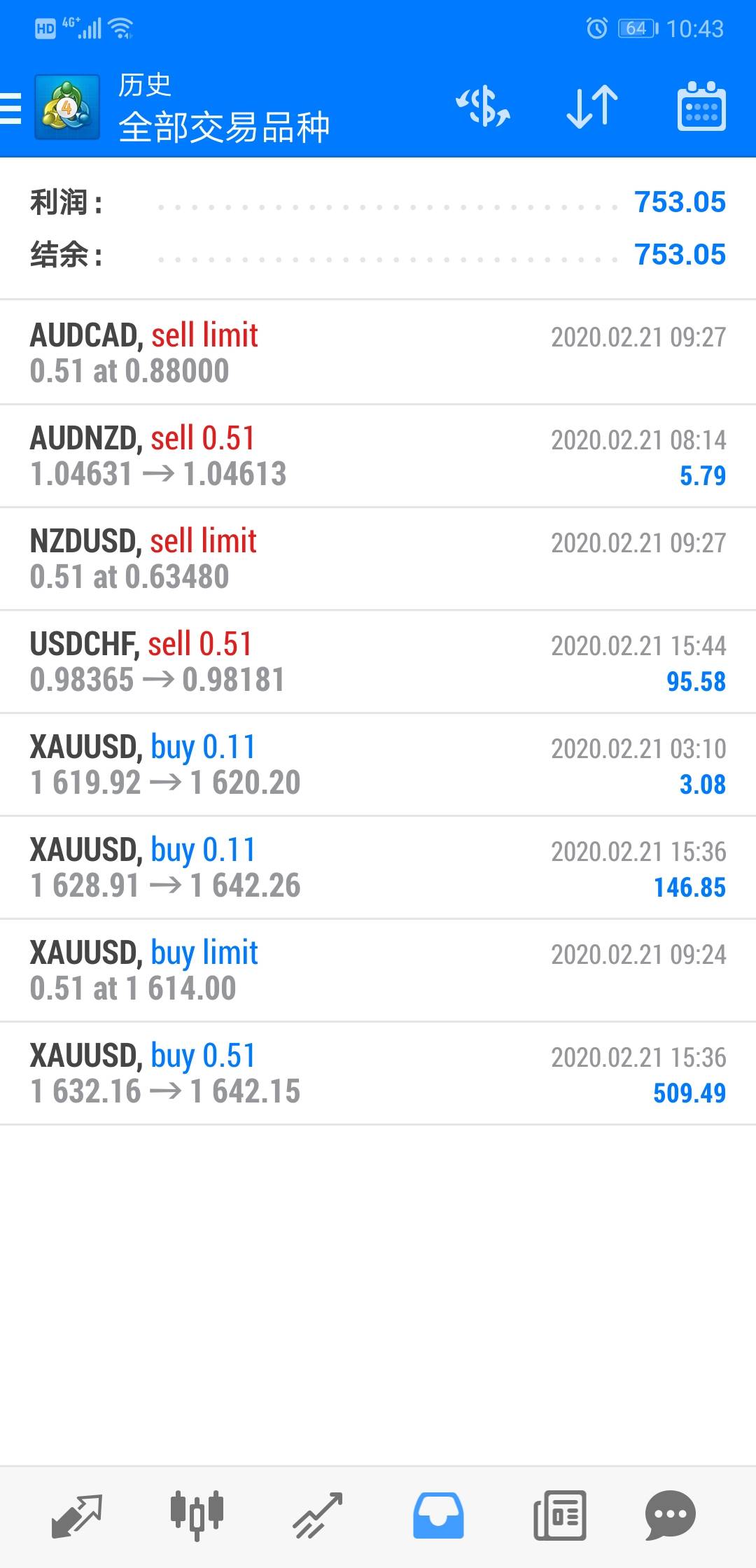The image size is (756, 1568).
Task: Open XAUUSD buy trade with 3.08 profit
Action: [378, 764]
